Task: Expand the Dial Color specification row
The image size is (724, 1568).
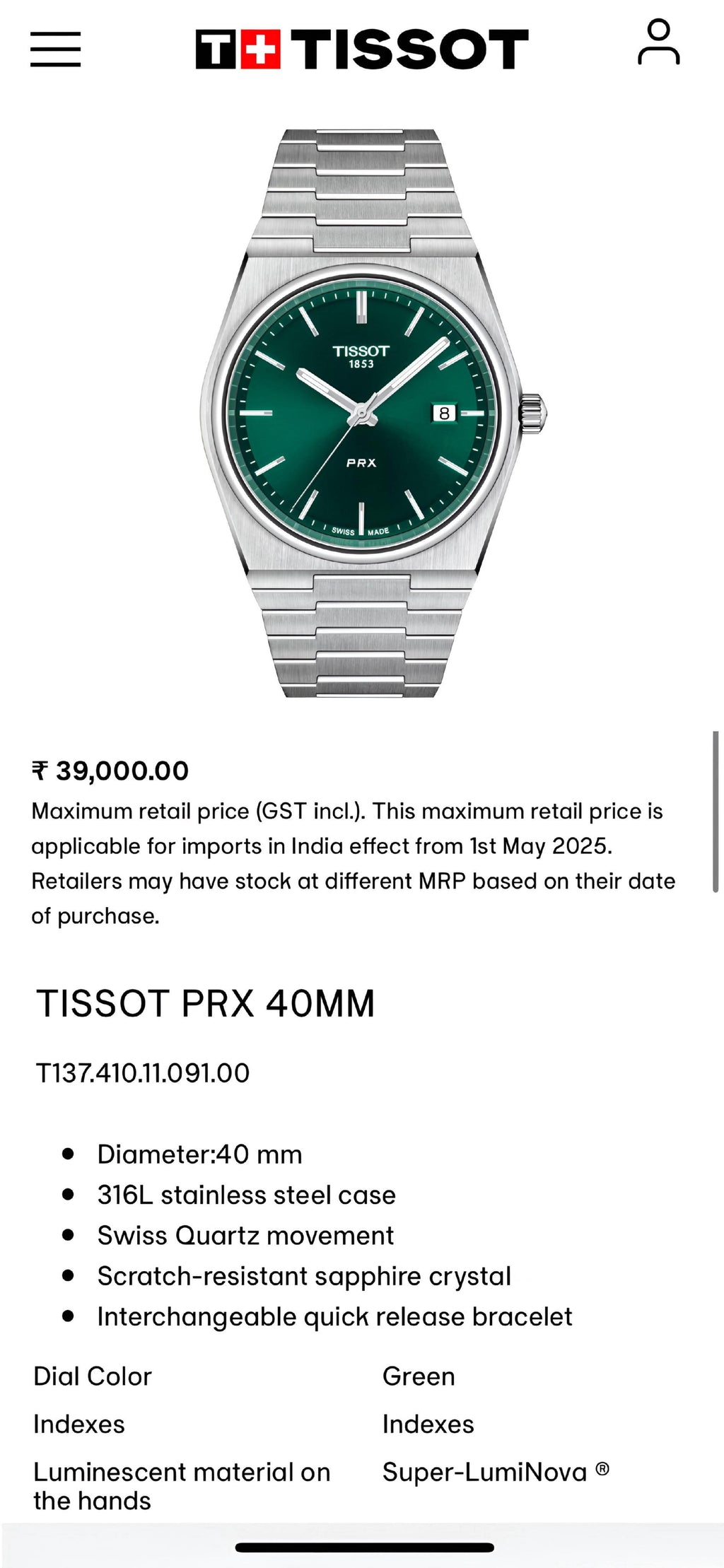Action: click(x=92, y=1376)
